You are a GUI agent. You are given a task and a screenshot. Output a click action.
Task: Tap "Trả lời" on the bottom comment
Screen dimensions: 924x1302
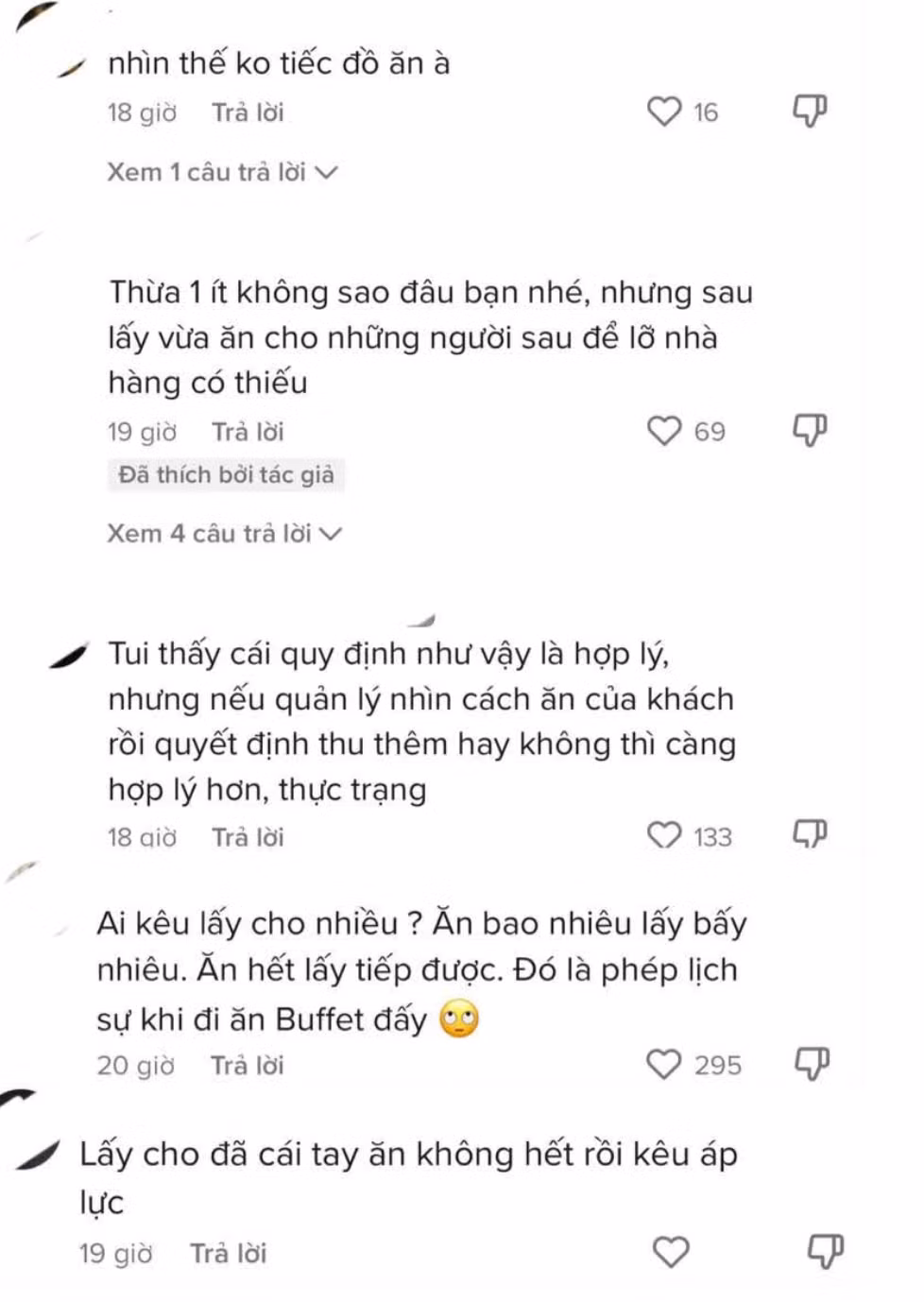click(227, 1253)
